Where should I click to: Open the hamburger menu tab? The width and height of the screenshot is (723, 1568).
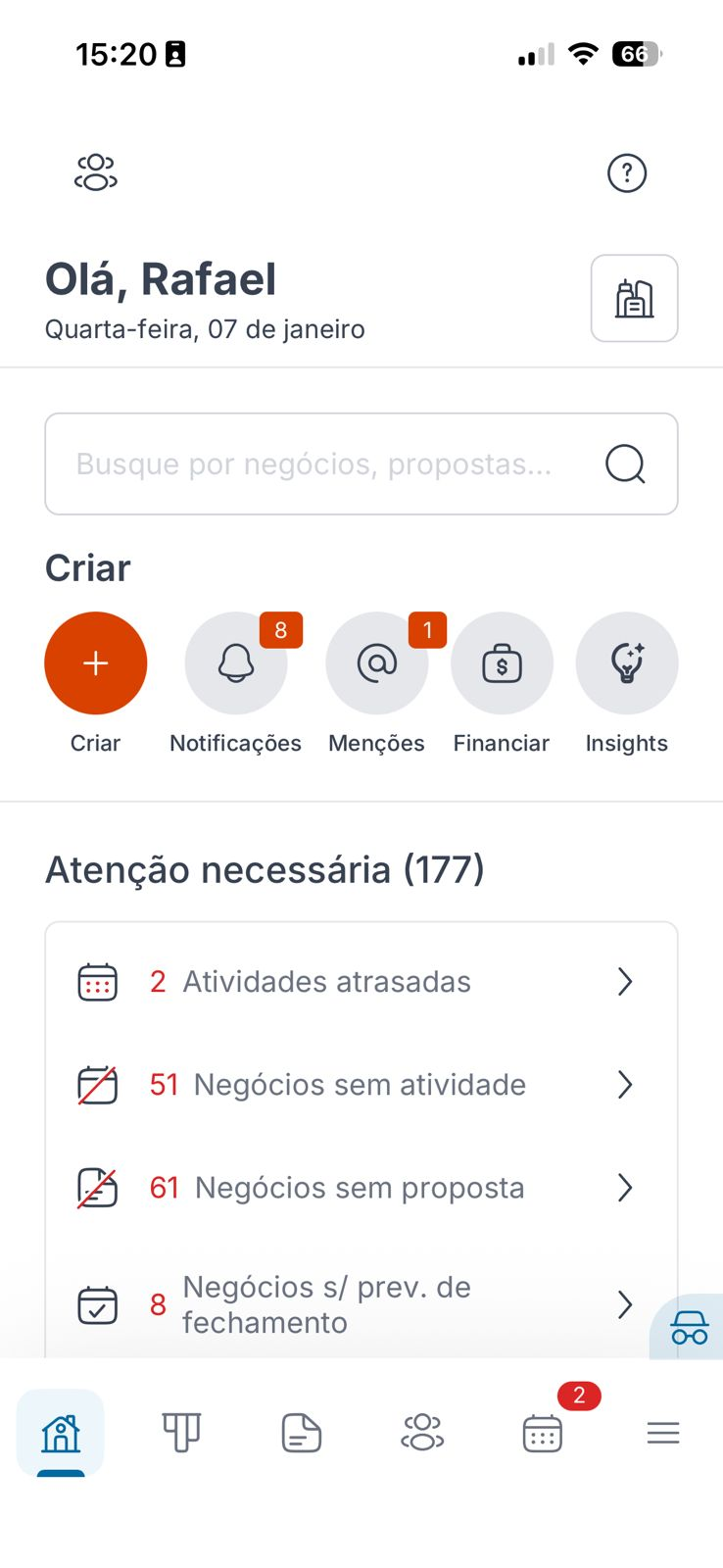(663, 1433)
